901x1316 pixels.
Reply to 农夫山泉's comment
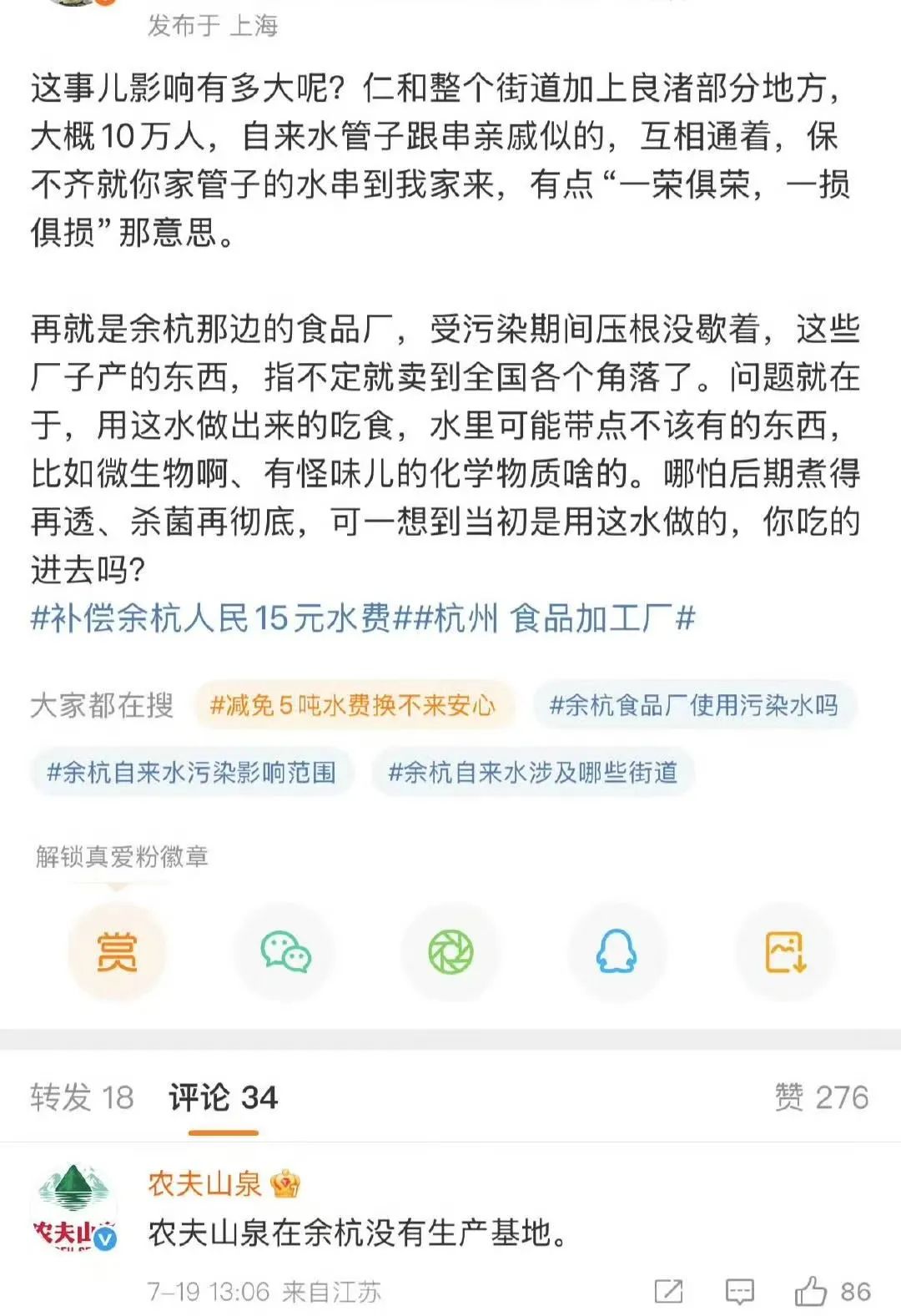739,1292
